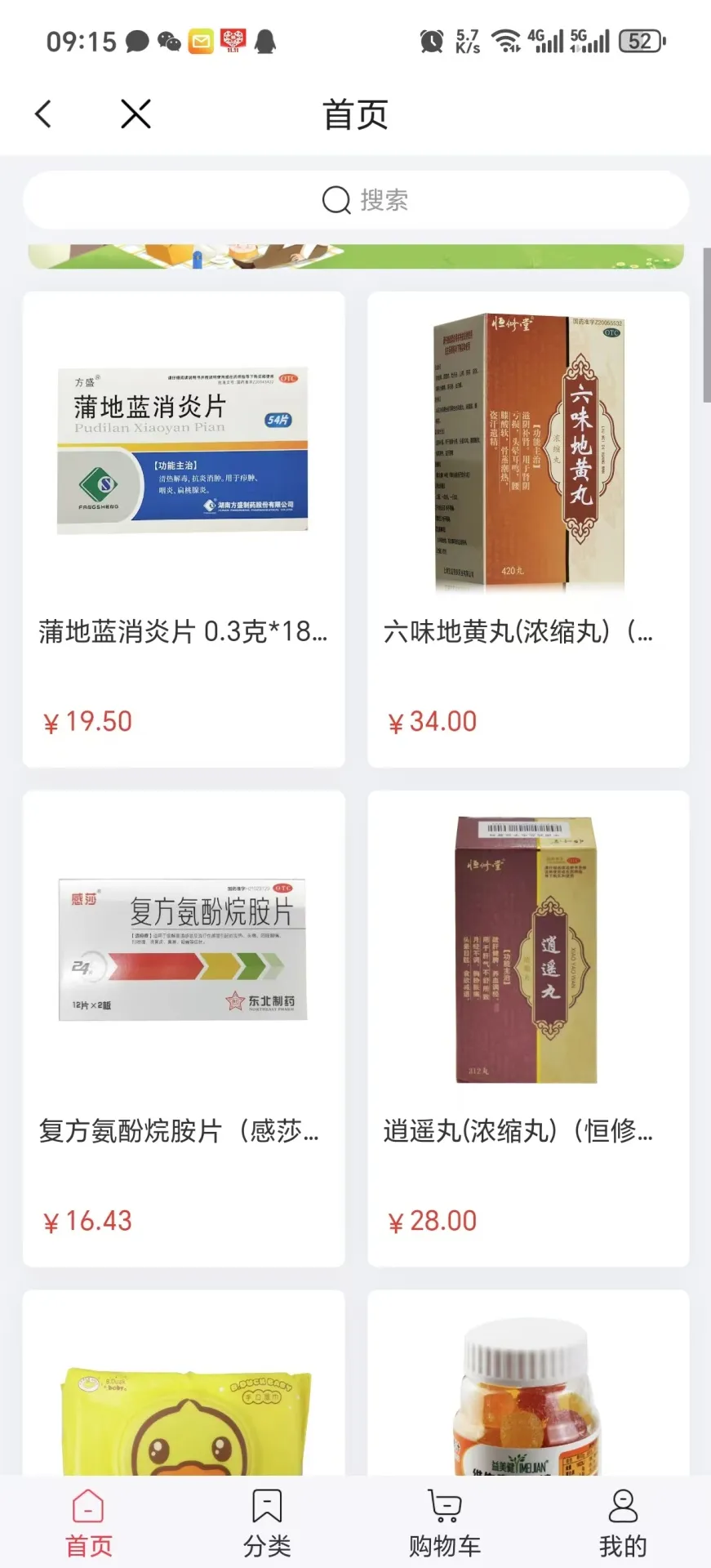Image resolution: width=711 pixels, height=1568 pixels.
Task: Close this page with the X icon
Action: (x=136, y=114)
